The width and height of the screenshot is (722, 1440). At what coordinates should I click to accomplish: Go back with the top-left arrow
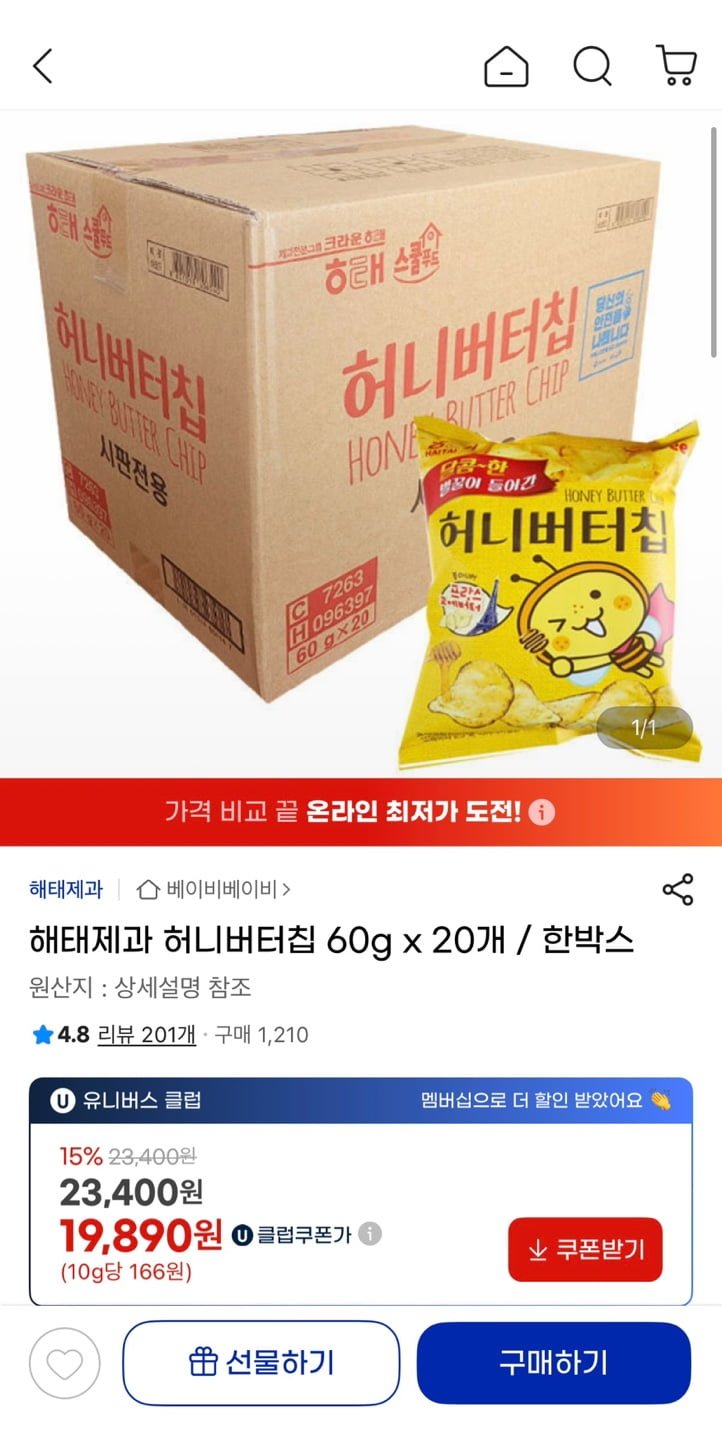pos(42,67)
